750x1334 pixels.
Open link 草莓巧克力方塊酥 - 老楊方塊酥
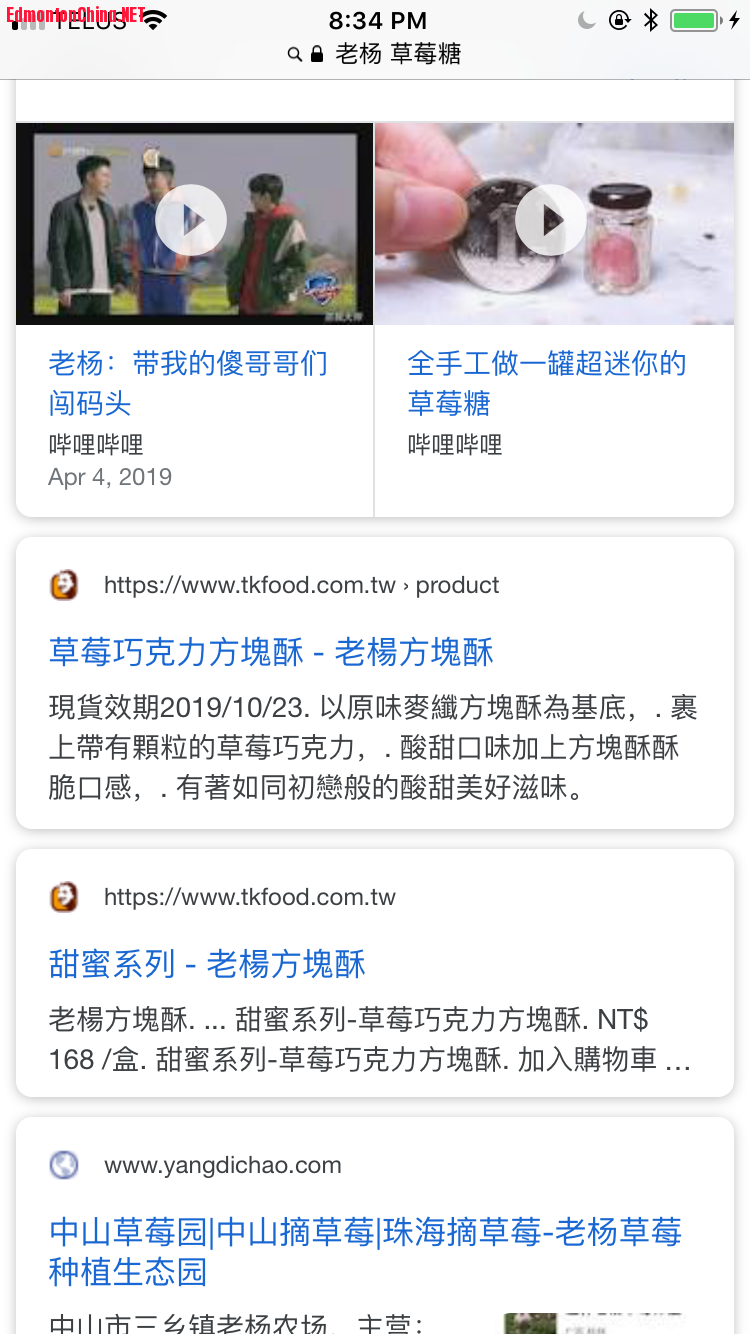tap(271, 651)
